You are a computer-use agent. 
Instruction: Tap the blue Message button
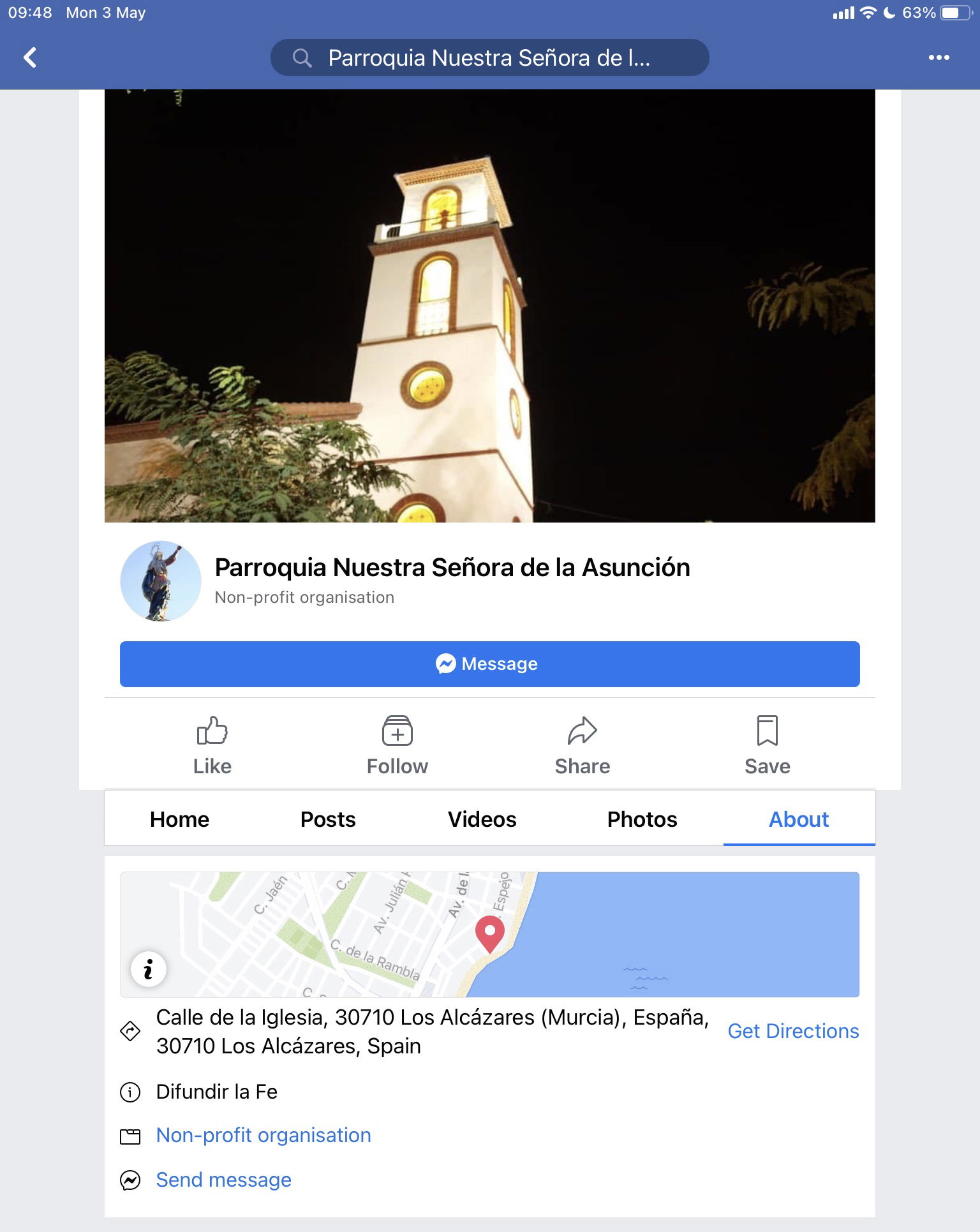[489, 664]
